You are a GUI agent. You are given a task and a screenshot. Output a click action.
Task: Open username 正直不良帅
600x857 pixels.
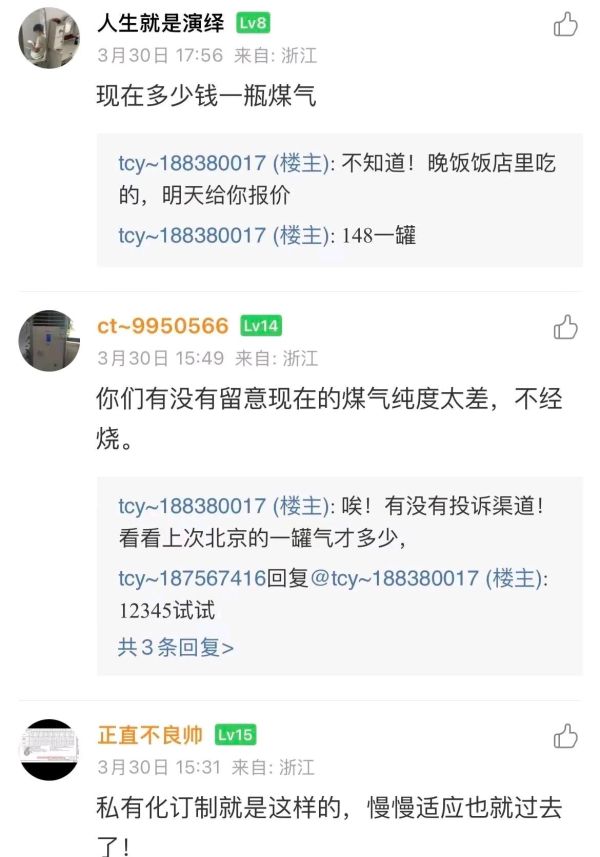point(150,736)
